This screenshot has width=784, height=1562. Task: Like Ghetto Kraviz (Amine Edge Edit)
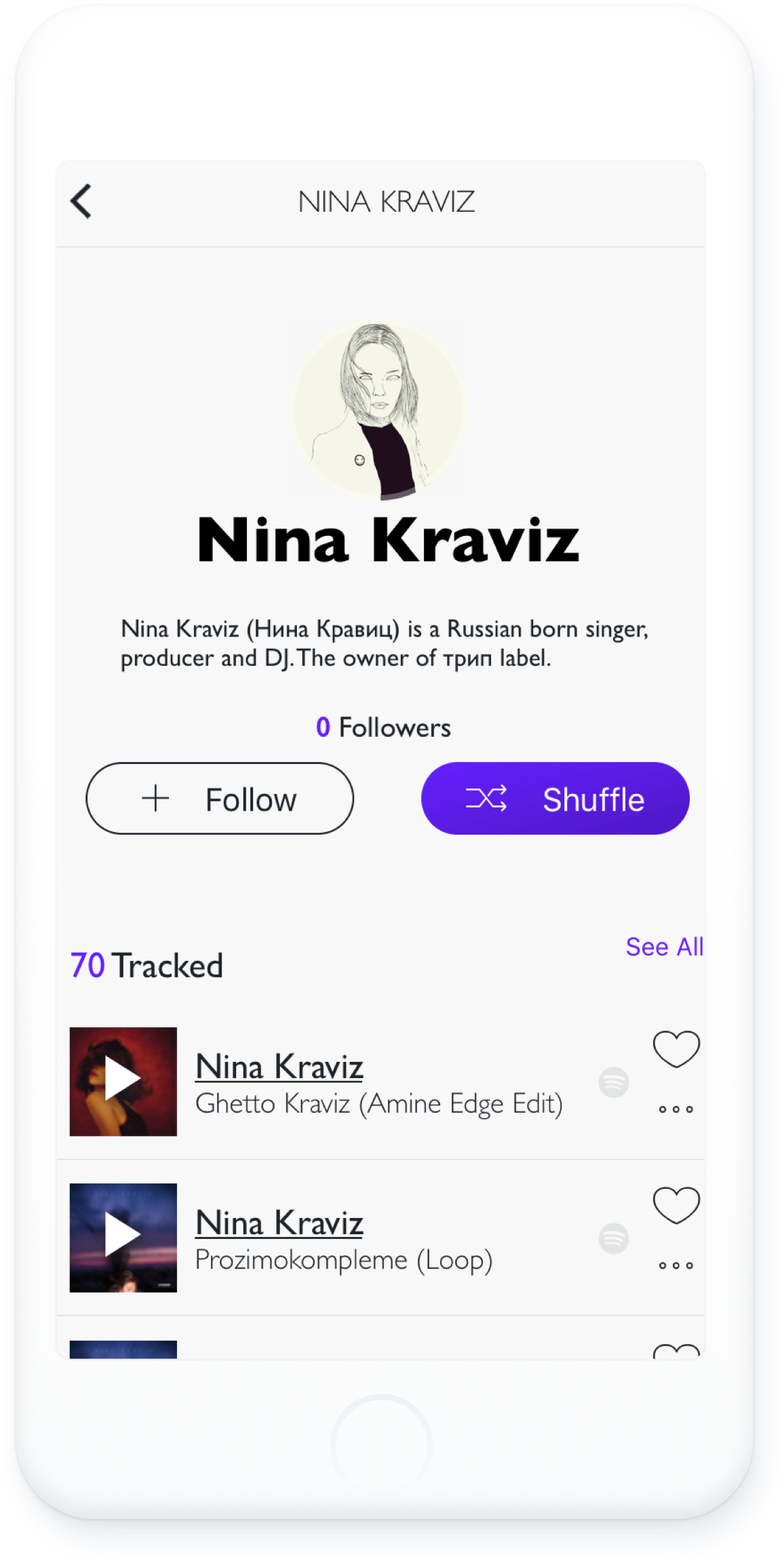(676, 1049)
